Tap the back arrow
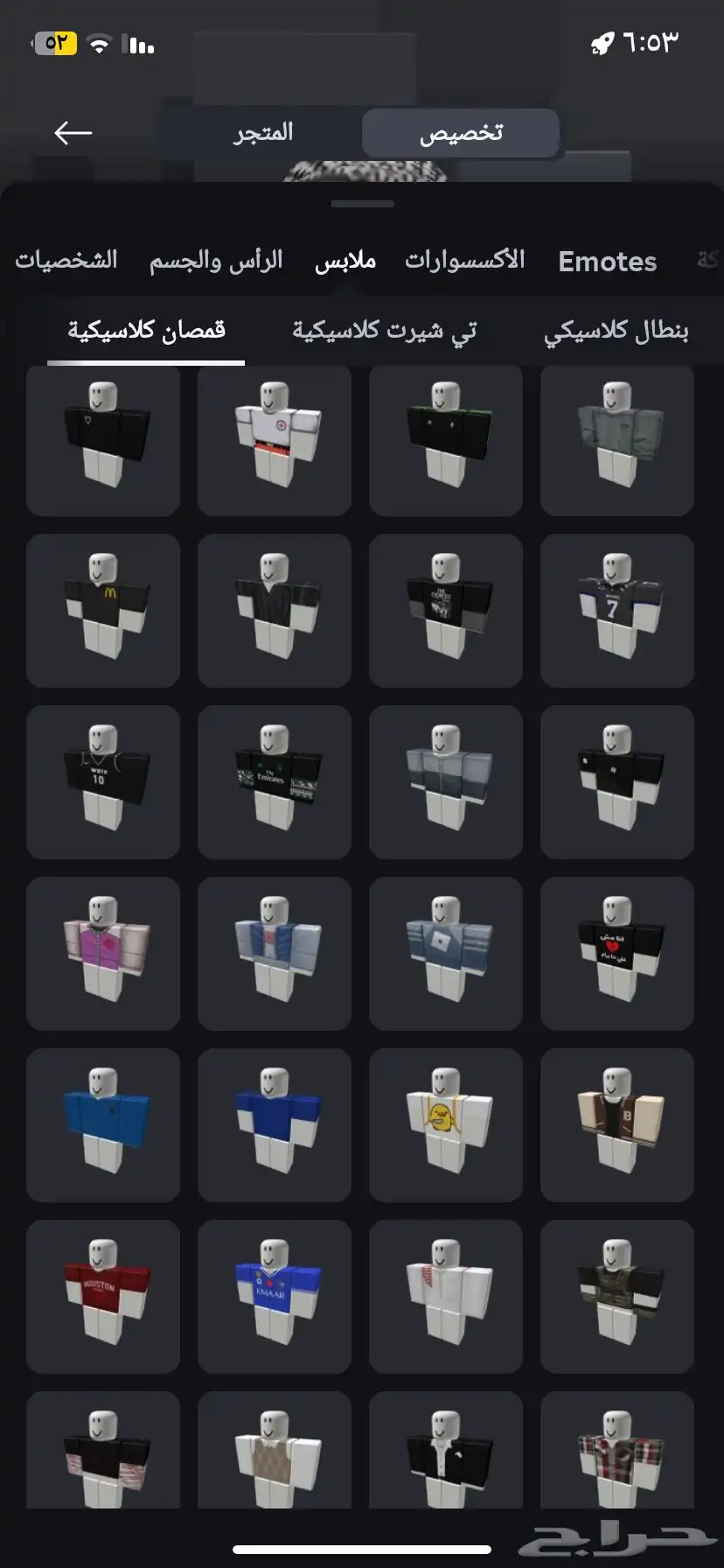Image resolution: width=724 pixels, height=1568 pixels. [x=73, y=133]
